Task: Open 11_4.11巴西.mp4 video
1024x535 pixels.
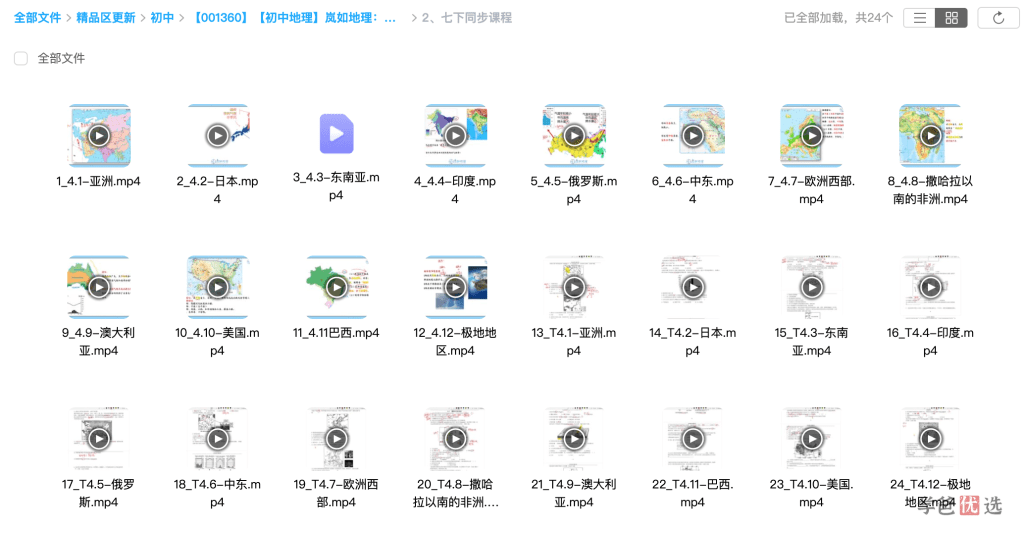Action: click(x=336, y=287)
